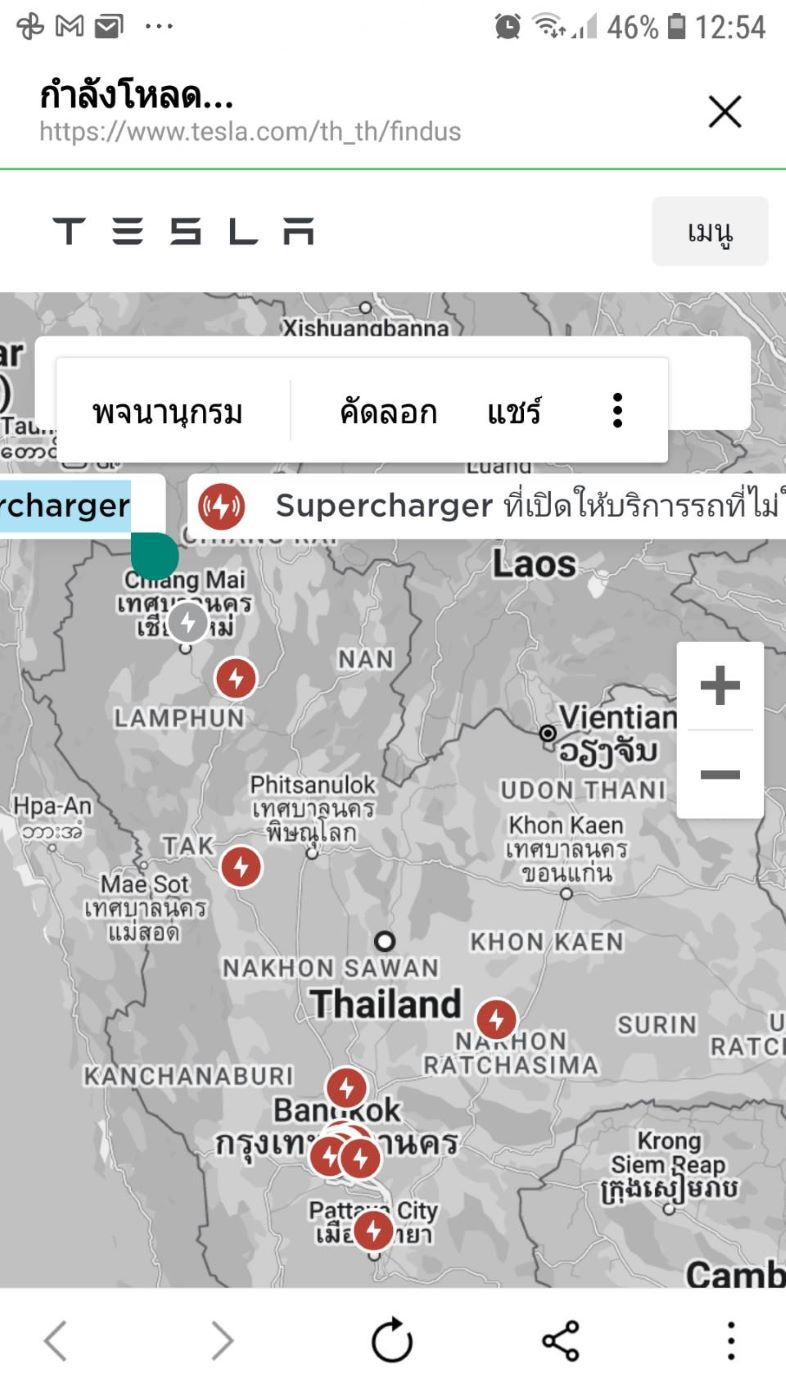Open the เมนู menu button
This screenshot has height=1397, width=786.
point(710,232)
